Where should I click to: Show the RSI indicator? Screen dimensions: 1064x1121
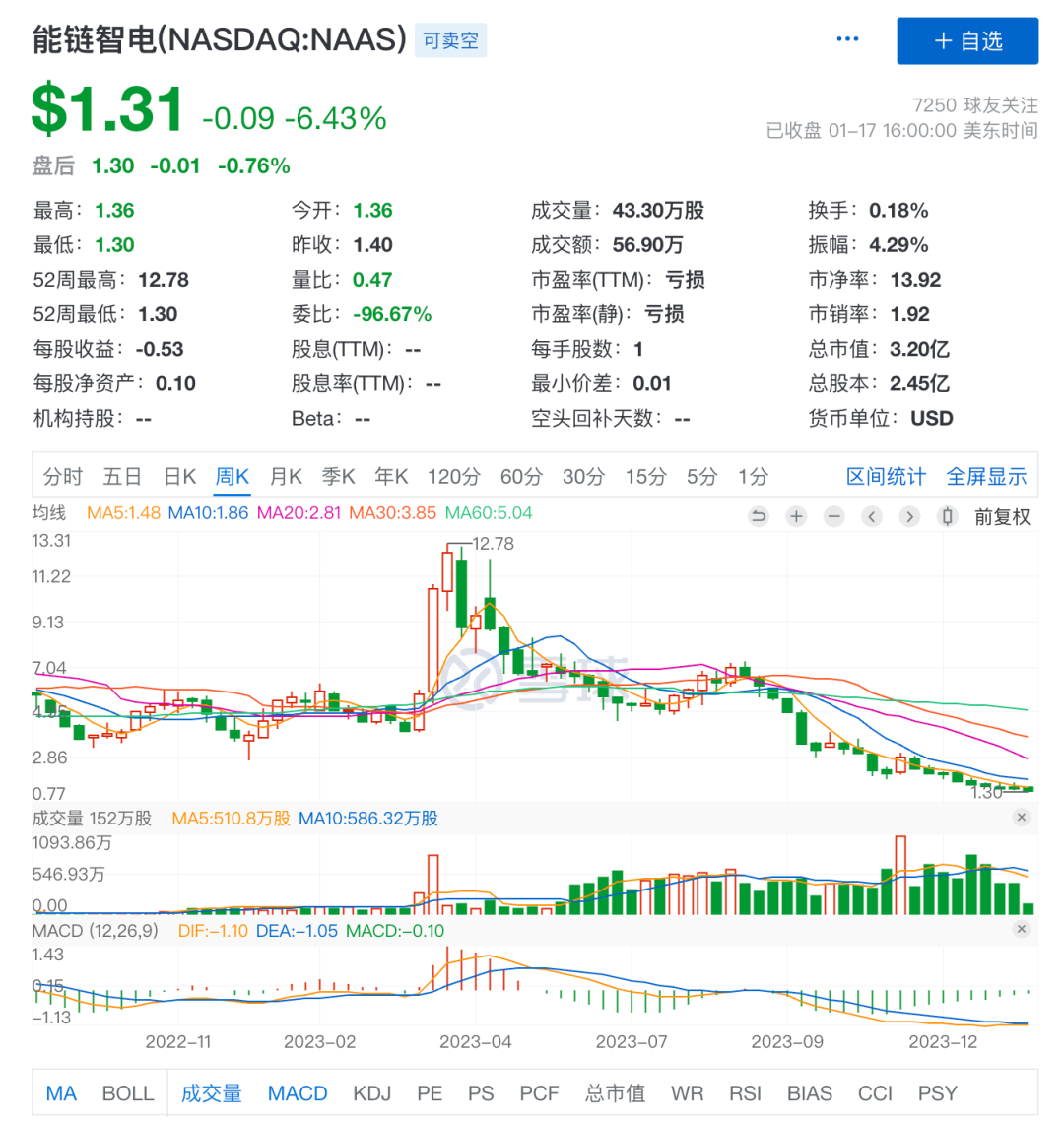tap(746, 1093)
